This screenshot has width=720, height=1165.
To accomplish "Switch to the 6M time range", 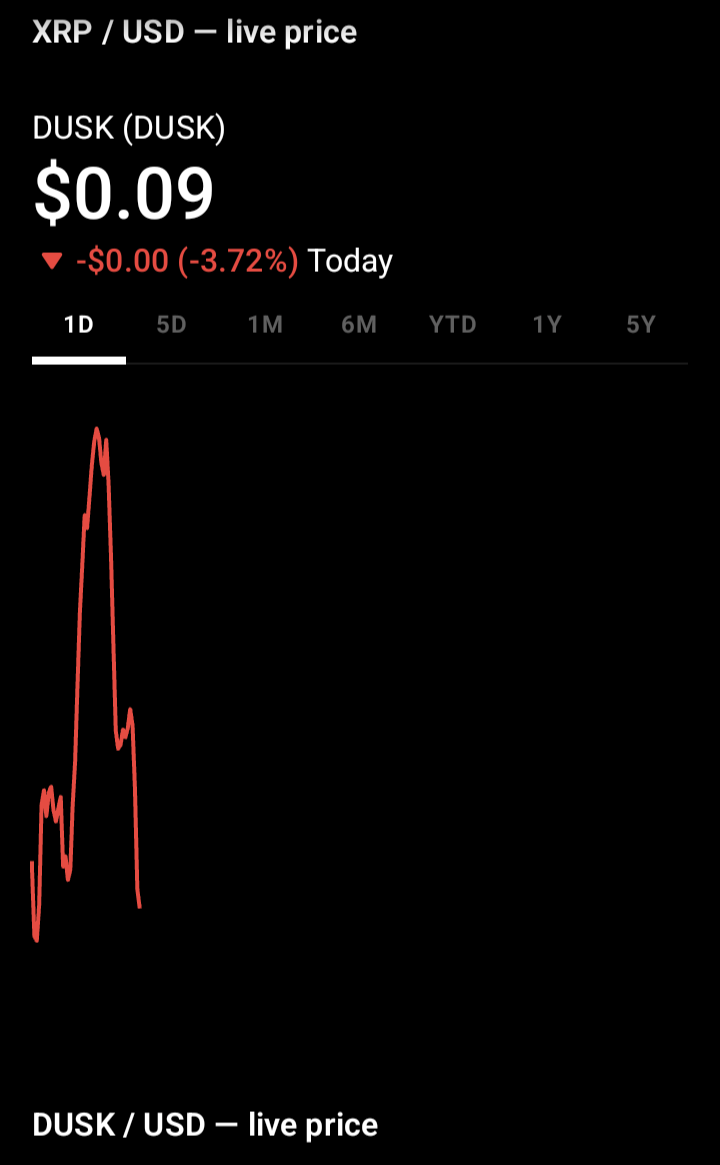I will point(358,325).
